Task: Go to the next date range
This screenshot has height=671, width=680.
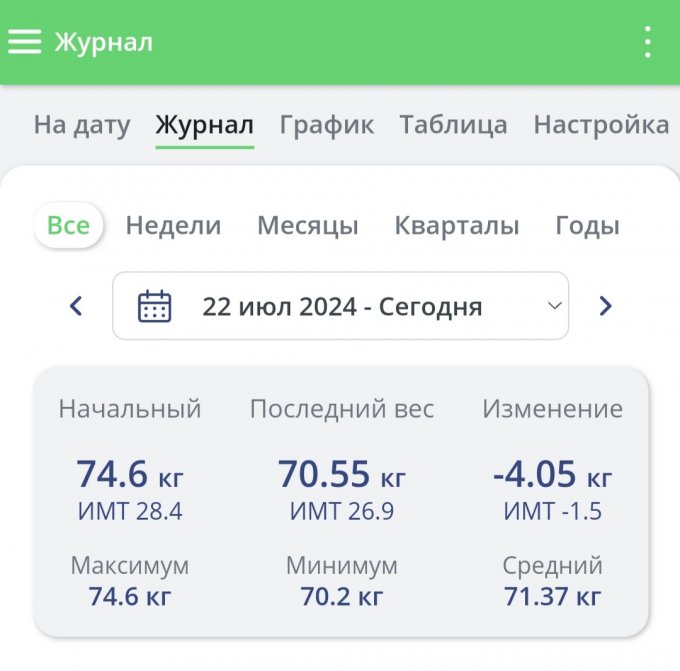Action: (605, 306)
